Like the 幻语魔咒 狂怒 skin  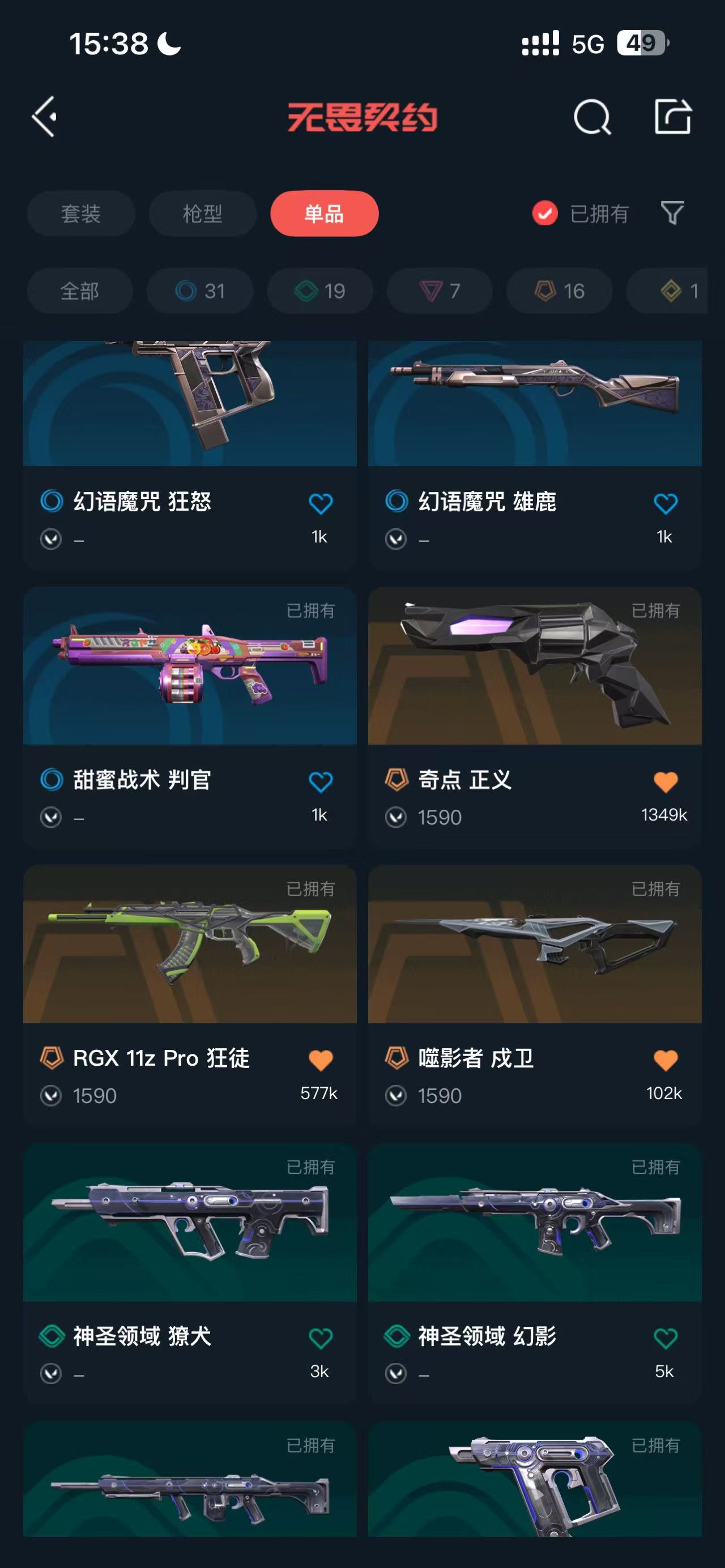tap(320, 504)
